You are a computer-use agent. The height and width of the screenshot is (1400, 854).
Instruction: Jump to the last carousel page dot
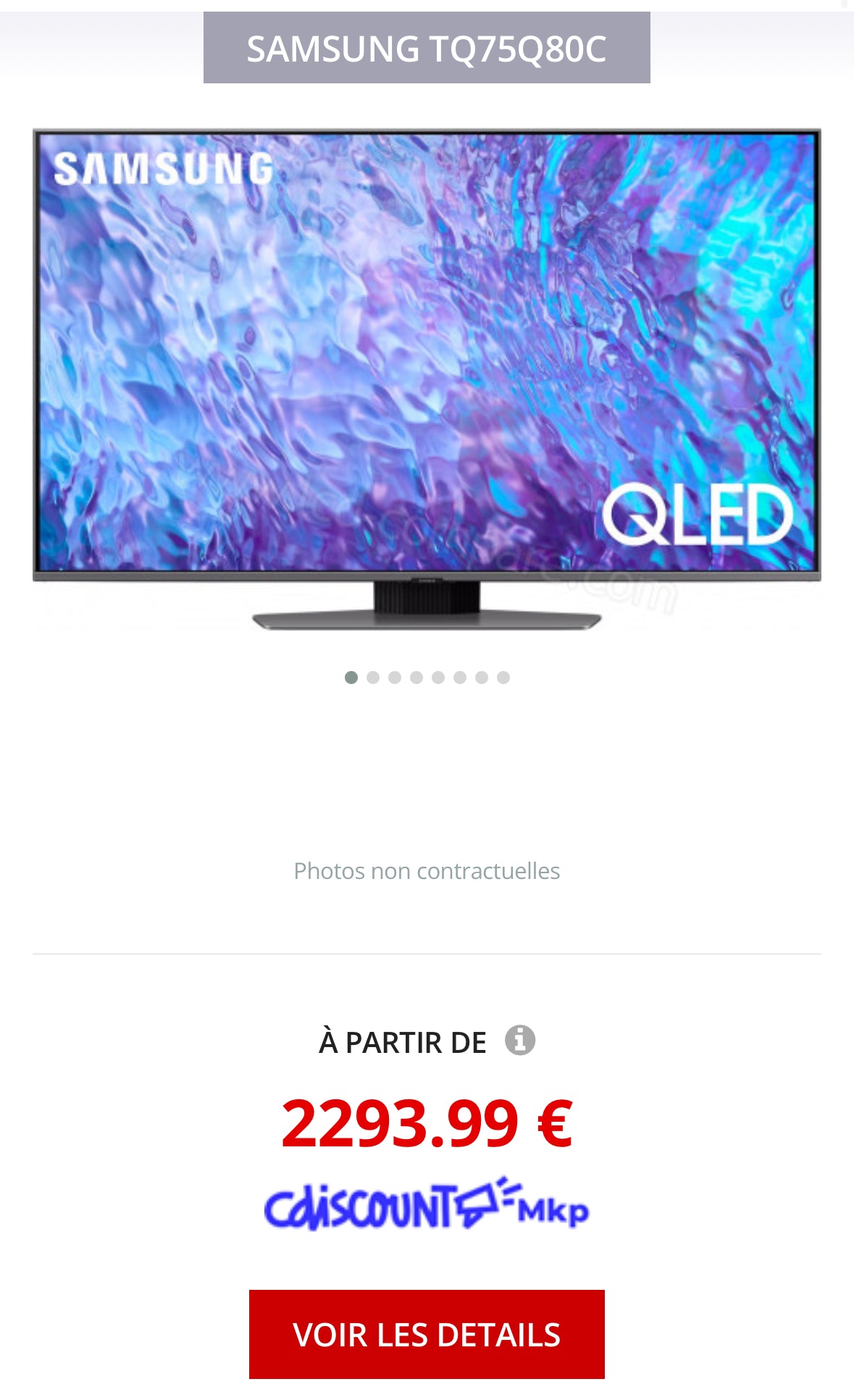(x=503, y=678)
